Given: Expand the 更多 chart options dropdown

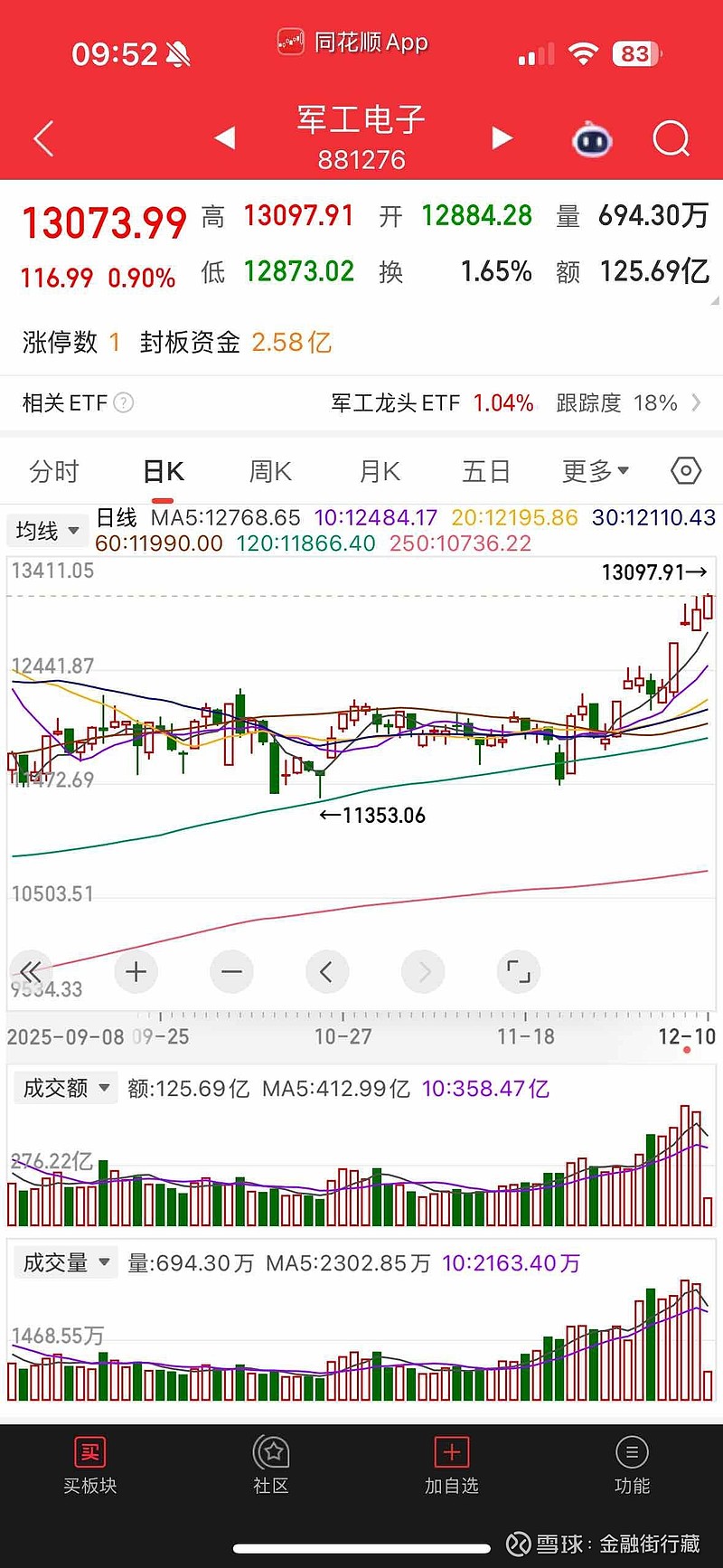Looking at the screenshot, I should (x=595, y=471).
